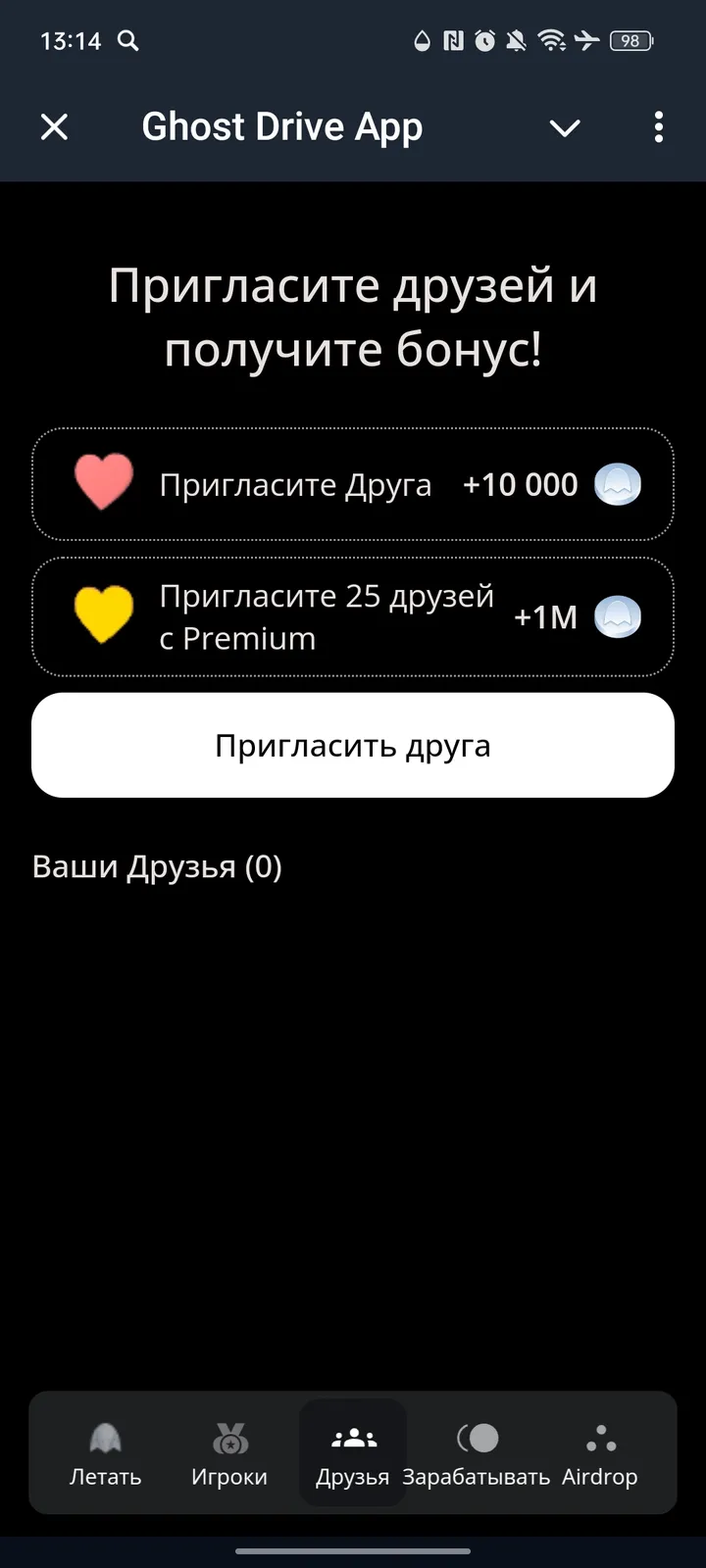The height and width of the screenshot is (1568, 706).
Task: Switch to the Airdrop tab
Action: click(x=599, y=1453)
